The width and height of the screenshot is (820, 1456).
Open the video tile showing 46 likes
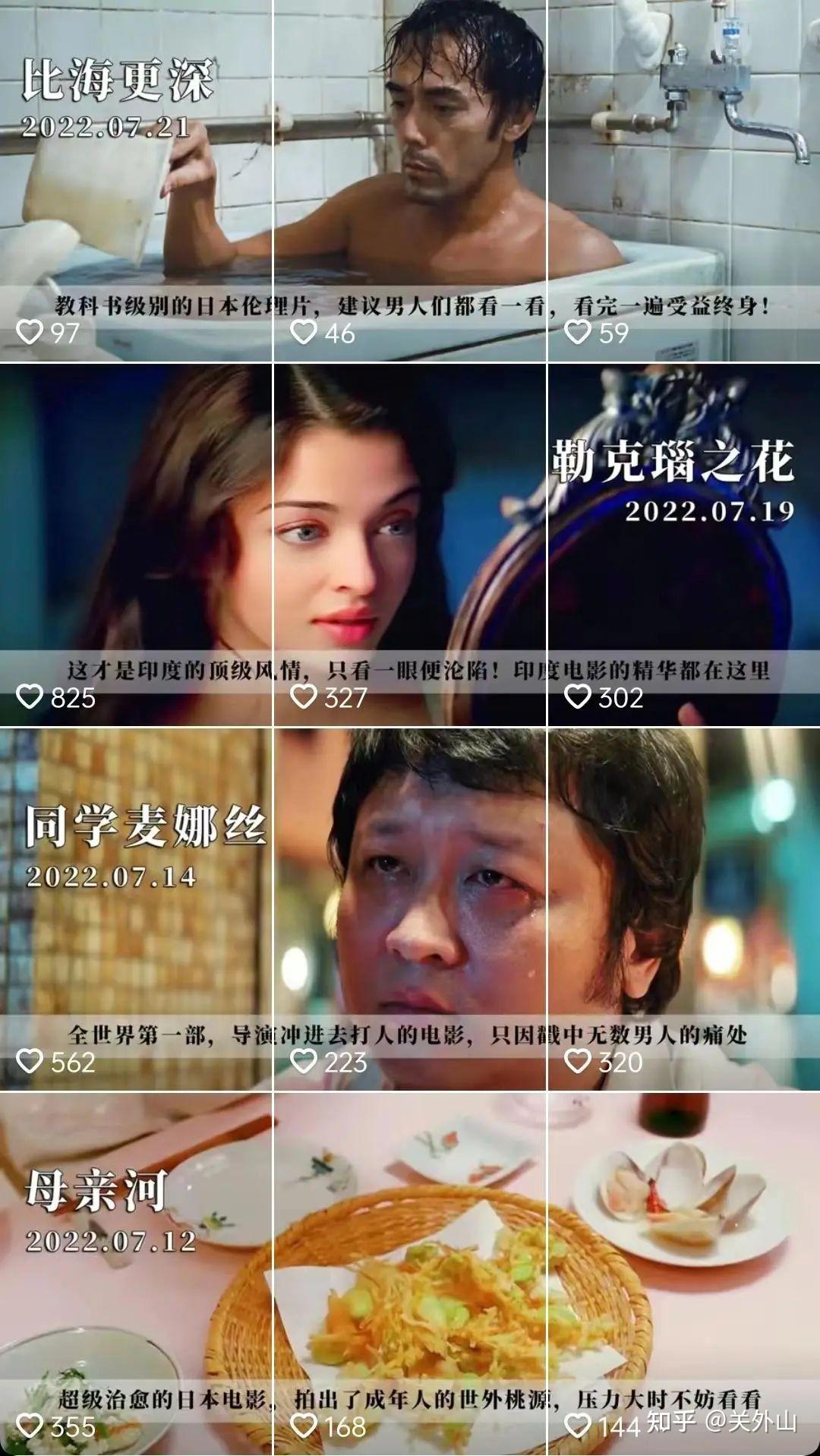409,181
